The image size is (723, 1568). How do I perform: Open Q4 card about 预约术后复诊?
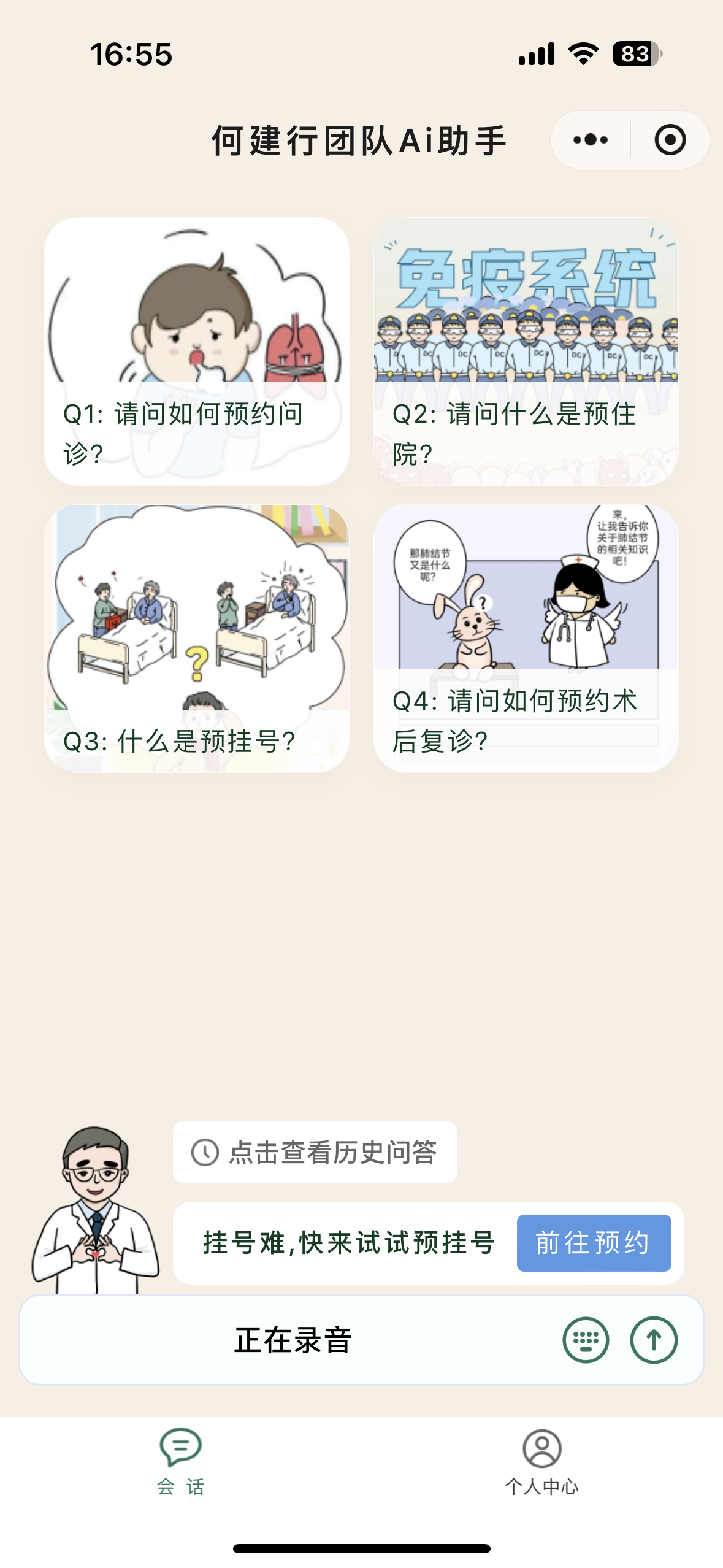point(526,638)
